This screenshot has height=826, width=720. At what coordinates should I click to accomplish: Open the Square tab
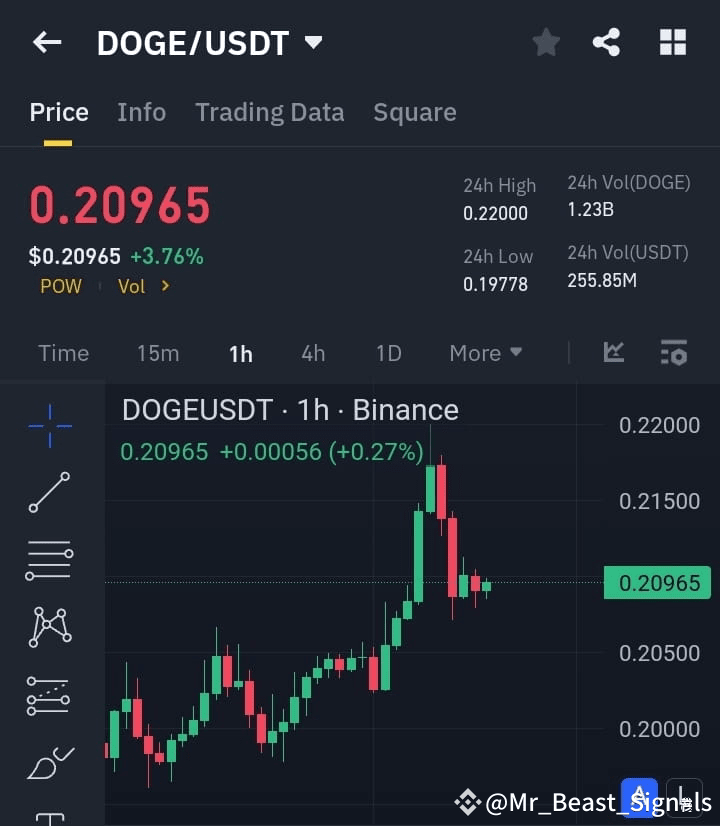click(414, 112)
